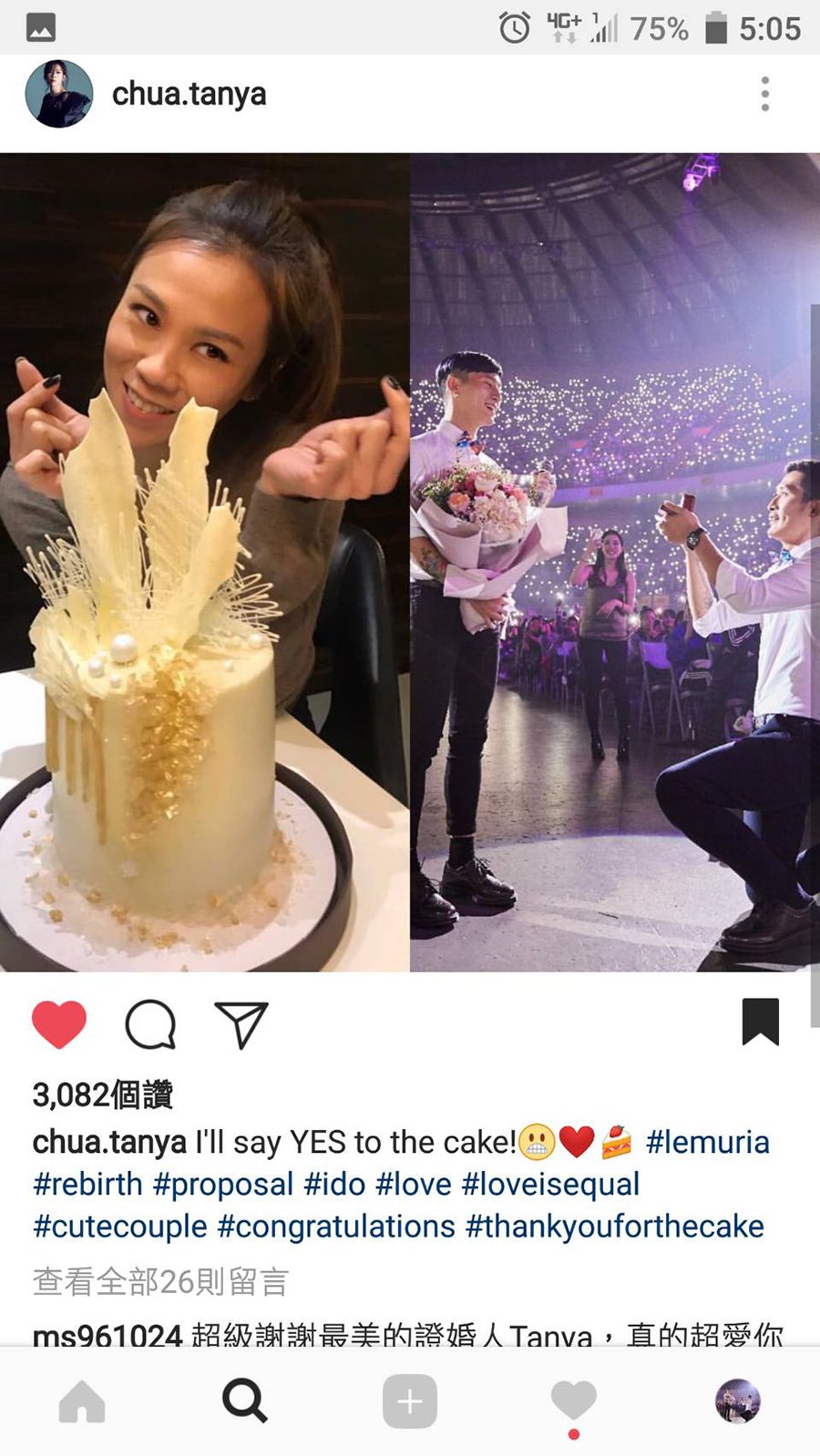This screenshot has height=1456, width=820.
Task: Open chua.tanya's profile picture
Action: point(59,94)
